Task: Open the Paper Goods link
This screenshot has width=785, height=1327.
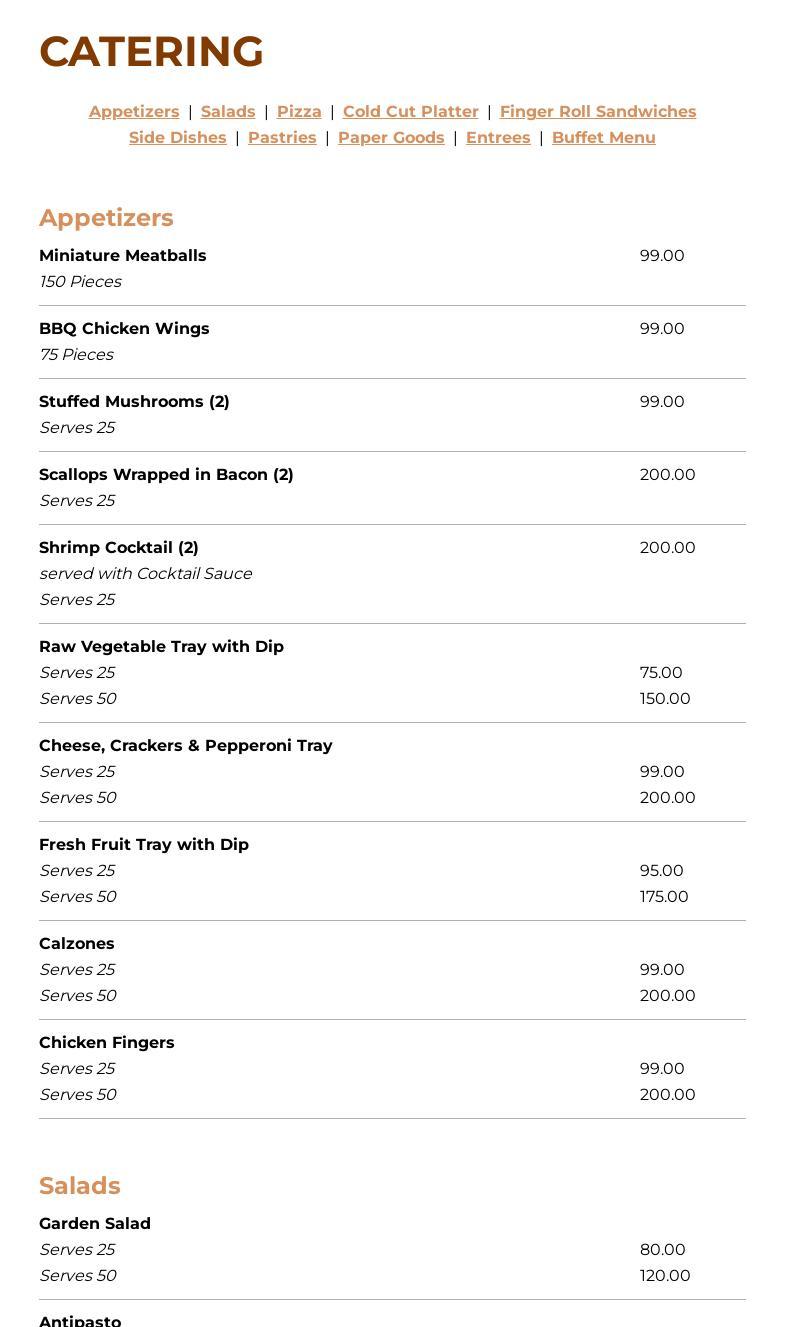Action: [x=391, y=137]
